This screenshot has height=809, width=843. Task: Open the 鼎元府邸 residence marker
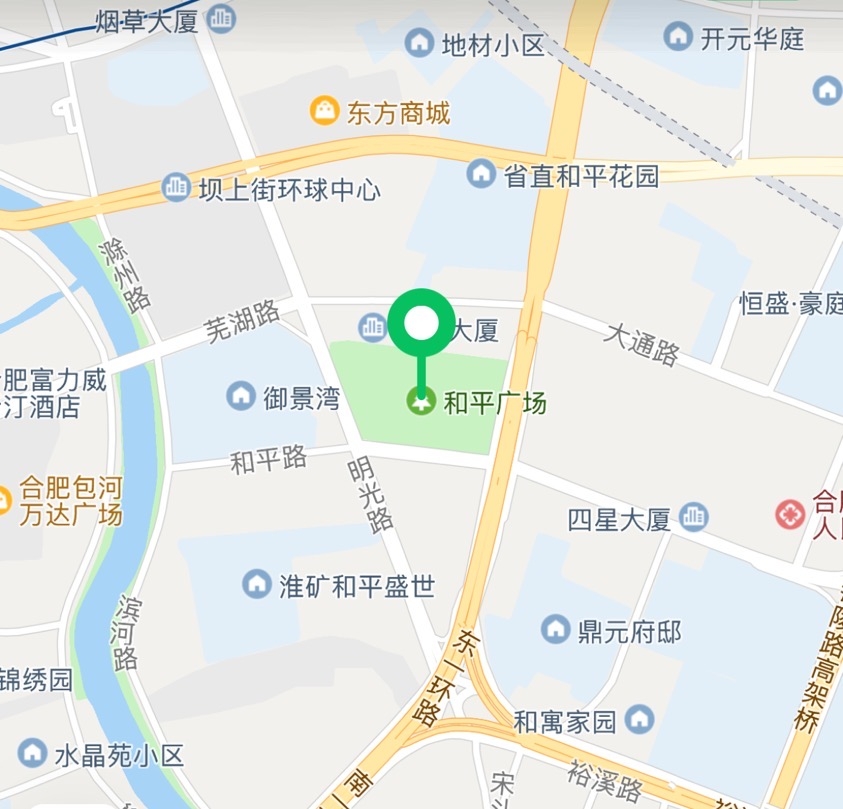coord(555,629)
